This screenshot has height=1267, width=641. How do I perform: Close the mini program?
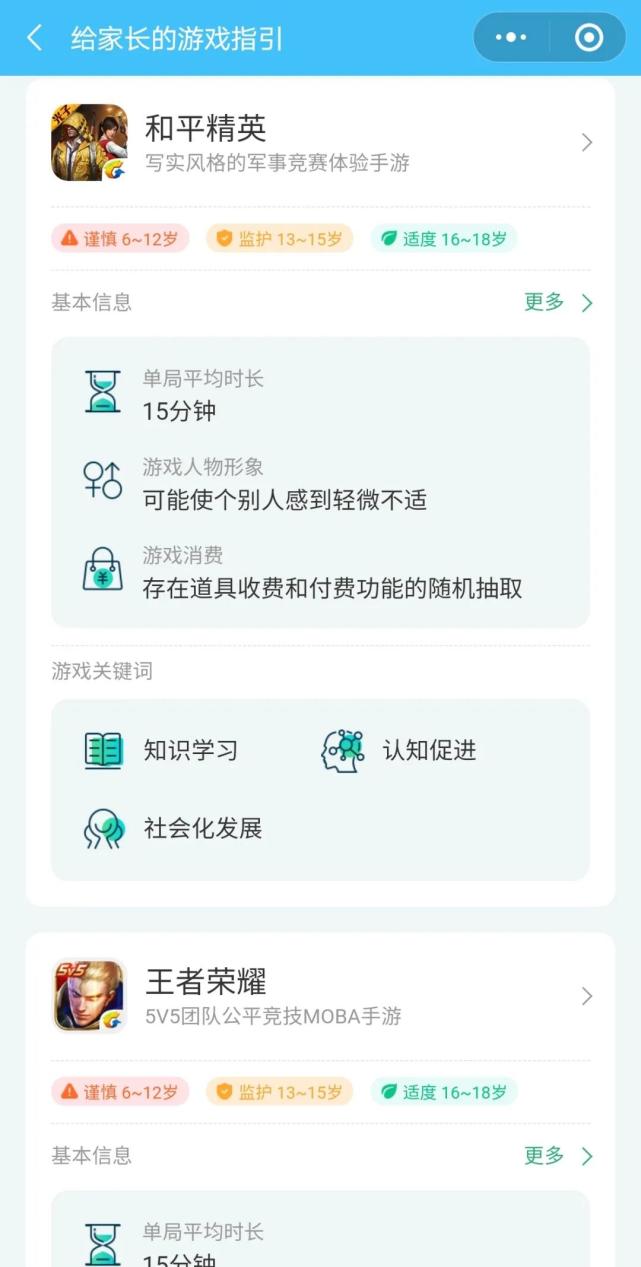pyautogui.click(x=589, y=38)
